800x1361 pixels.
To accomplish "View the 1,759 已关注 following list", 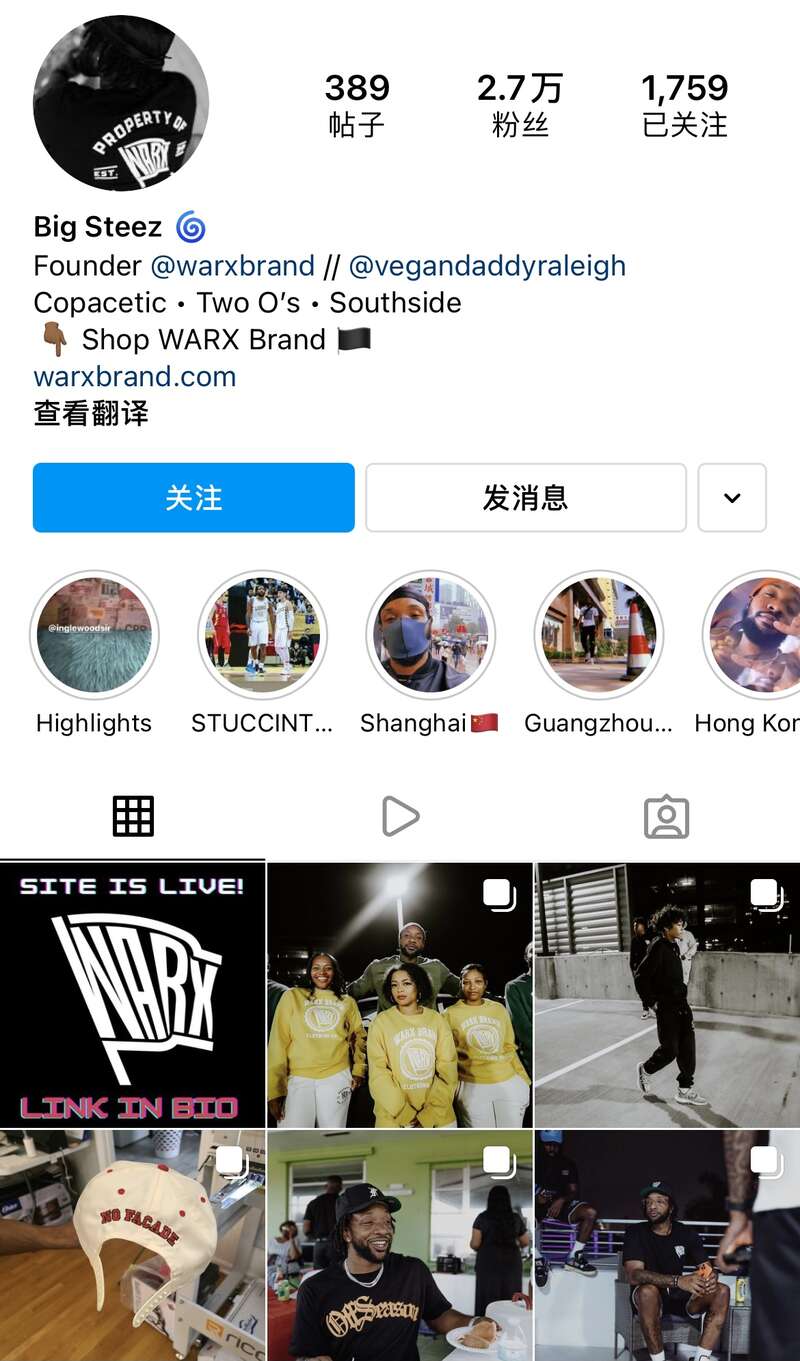I will pyautogui.click(x=685, y=105).
